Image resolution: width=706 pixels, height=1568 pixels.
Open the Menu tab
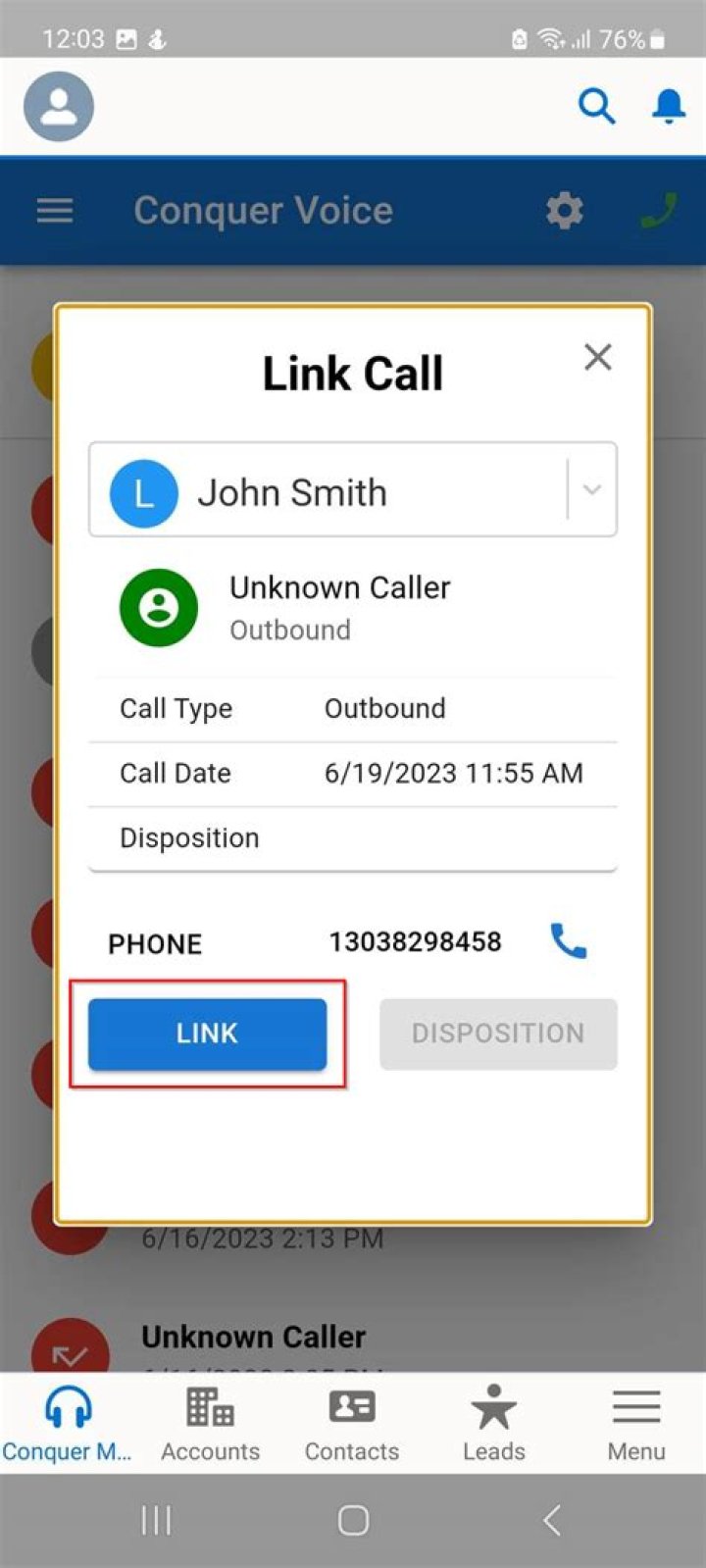click(635, 1424)
